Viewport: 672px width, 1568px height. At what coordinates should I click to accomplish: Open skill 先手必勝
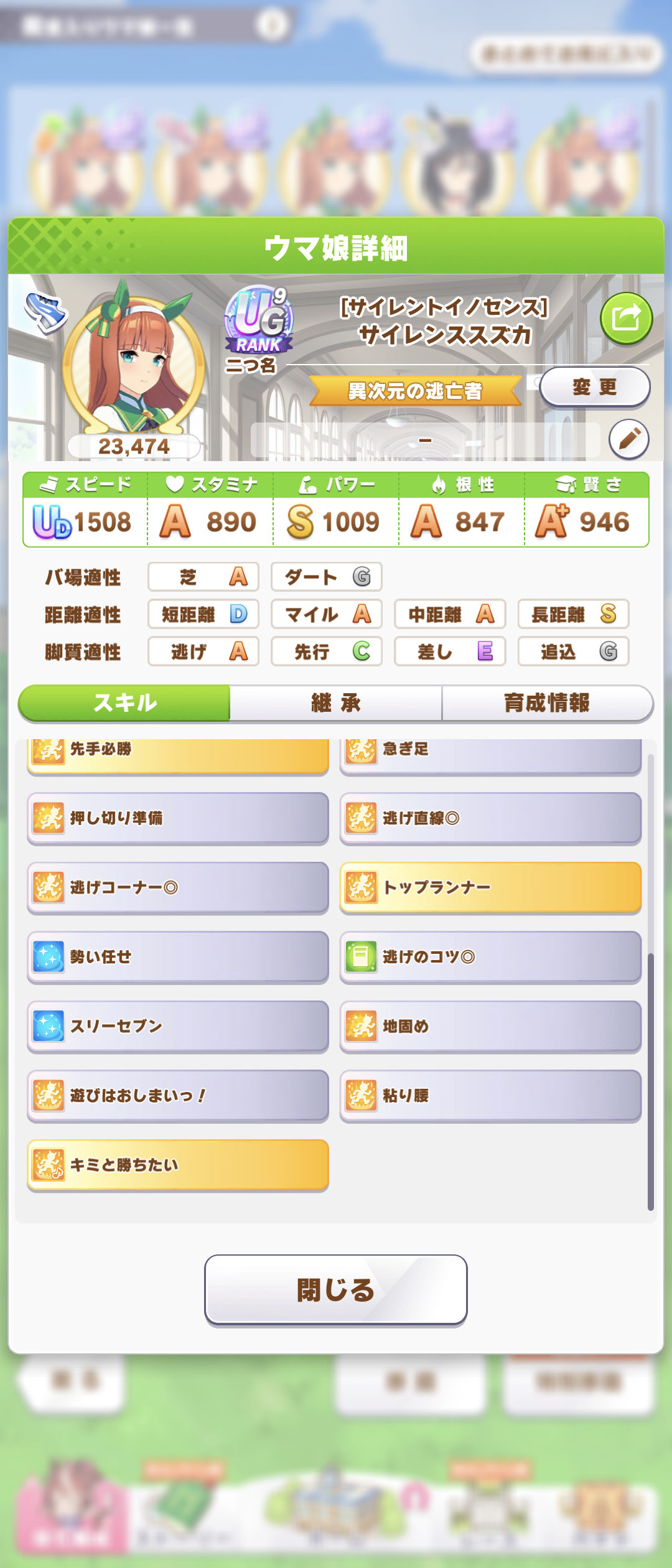click(x=178, y=753)
